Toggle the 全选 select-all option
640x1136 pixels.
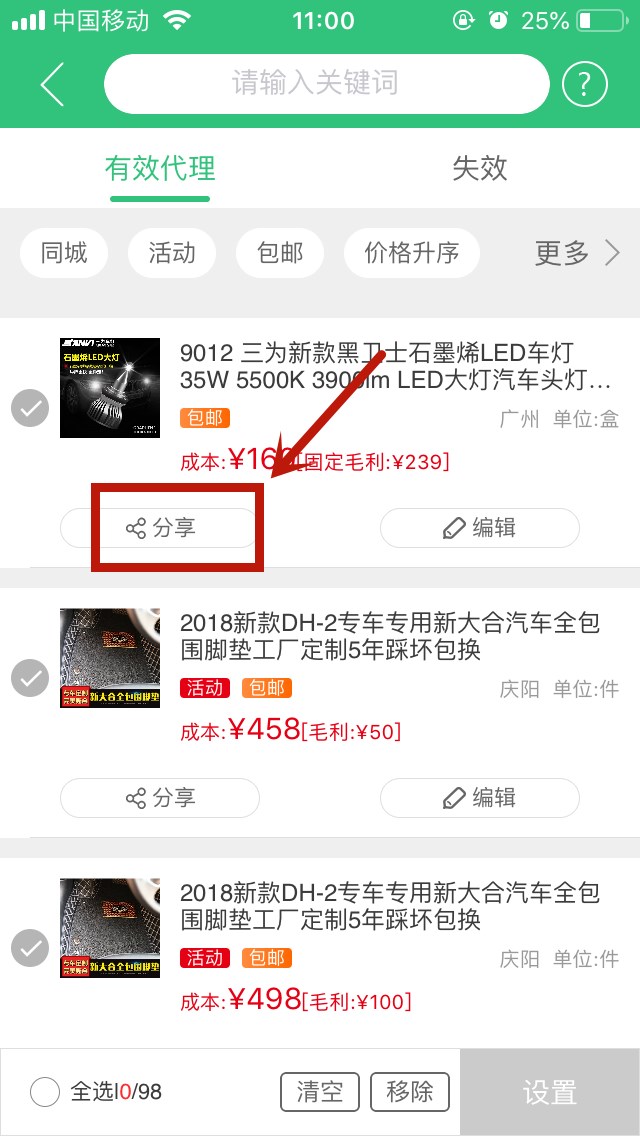point(45,1092)
